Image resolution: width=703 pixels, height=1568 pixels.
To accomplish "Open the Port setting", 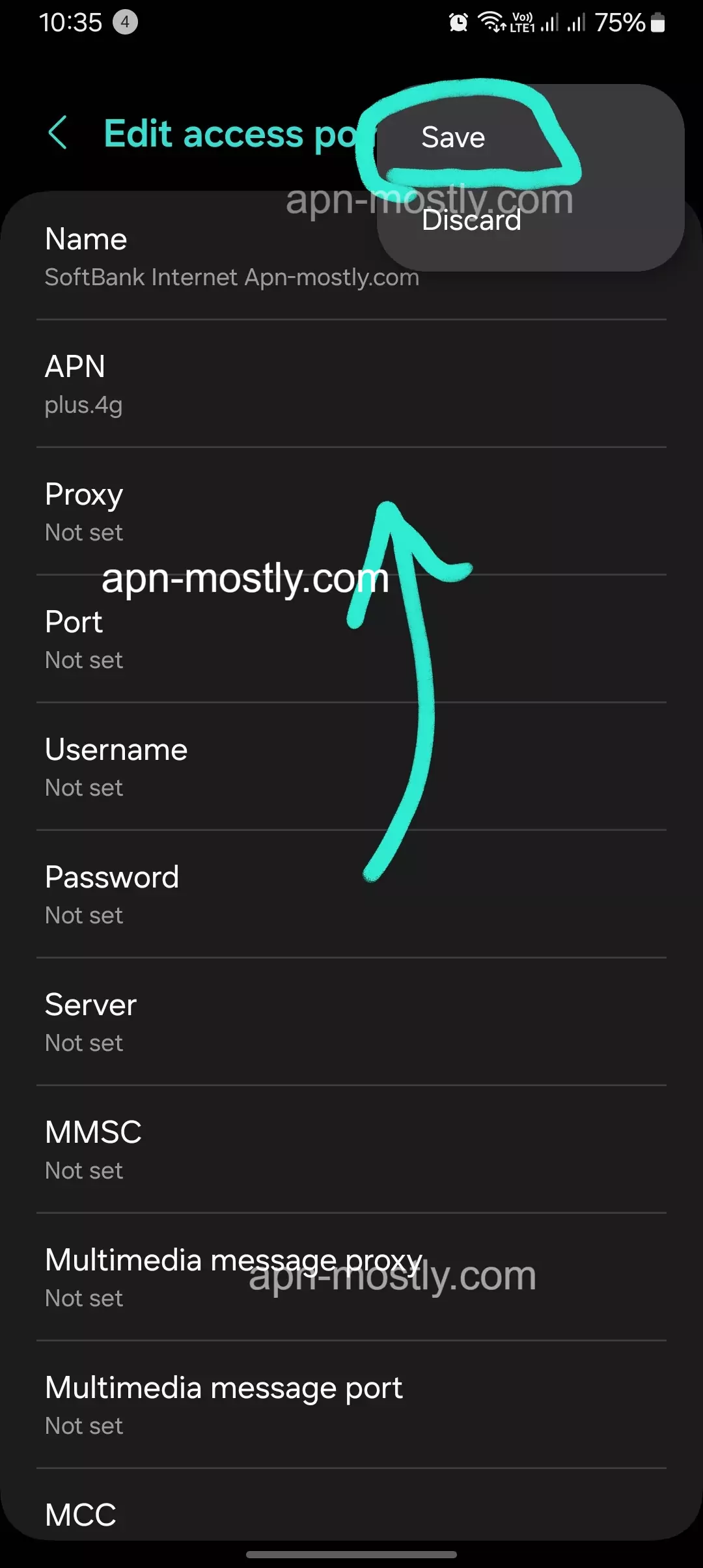I will pyautogui.click(x=351, y=639).
